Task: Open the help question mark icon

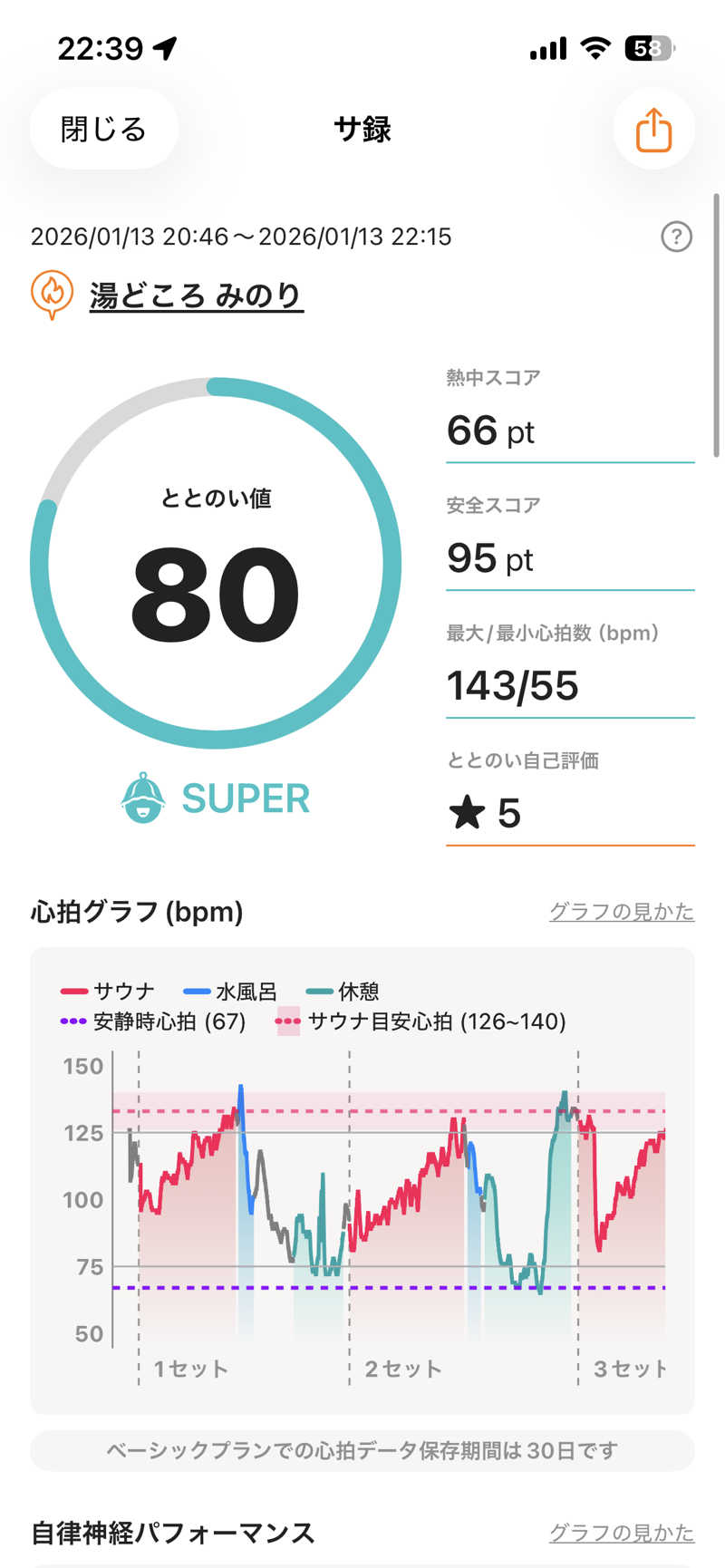Action: pos(676,237)
